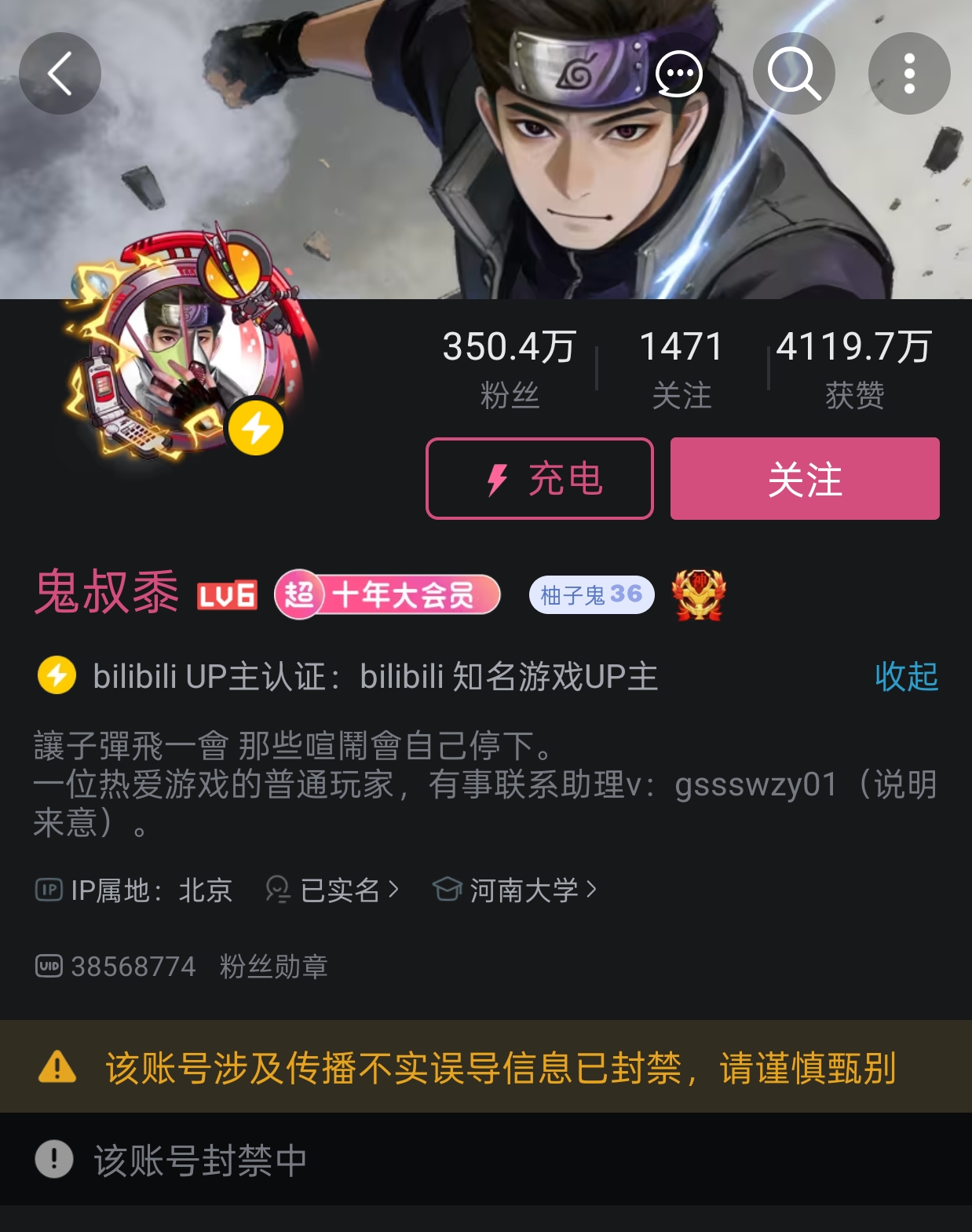Screen dimensions: 972x1232
Task: View the 350.4万 粉丝 fans list
Action: 510,368
